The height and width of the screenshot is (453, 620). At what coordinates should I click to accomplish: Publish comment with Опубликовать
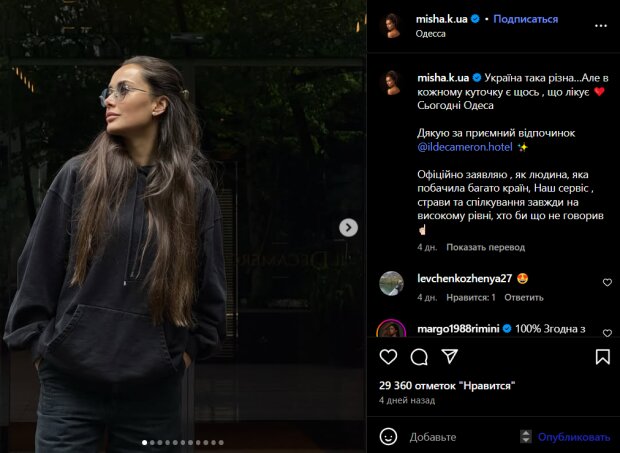point(573,437)
